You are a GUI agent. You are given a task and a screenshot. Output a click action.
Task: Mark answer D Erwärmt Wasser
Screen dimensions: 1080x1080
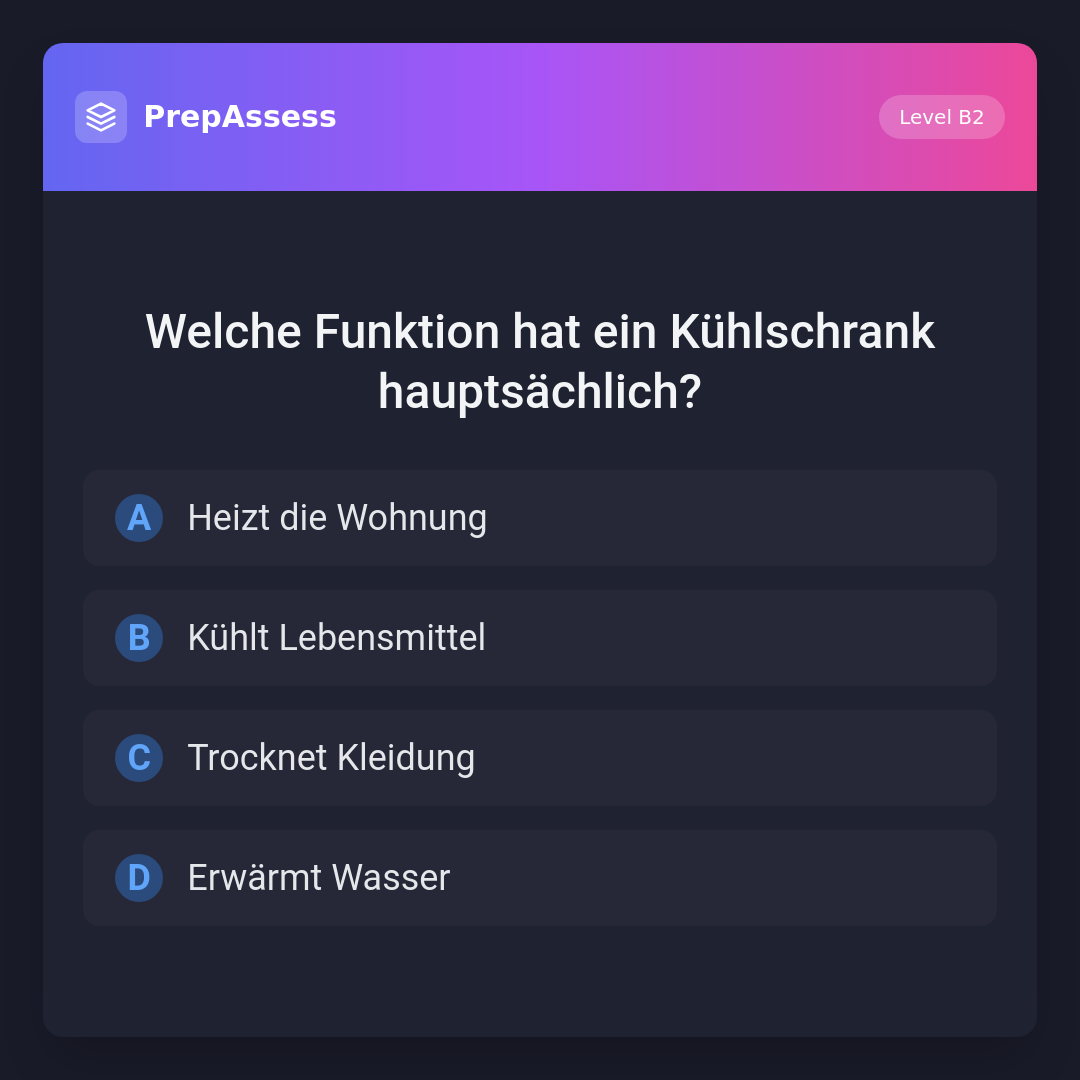539,878
